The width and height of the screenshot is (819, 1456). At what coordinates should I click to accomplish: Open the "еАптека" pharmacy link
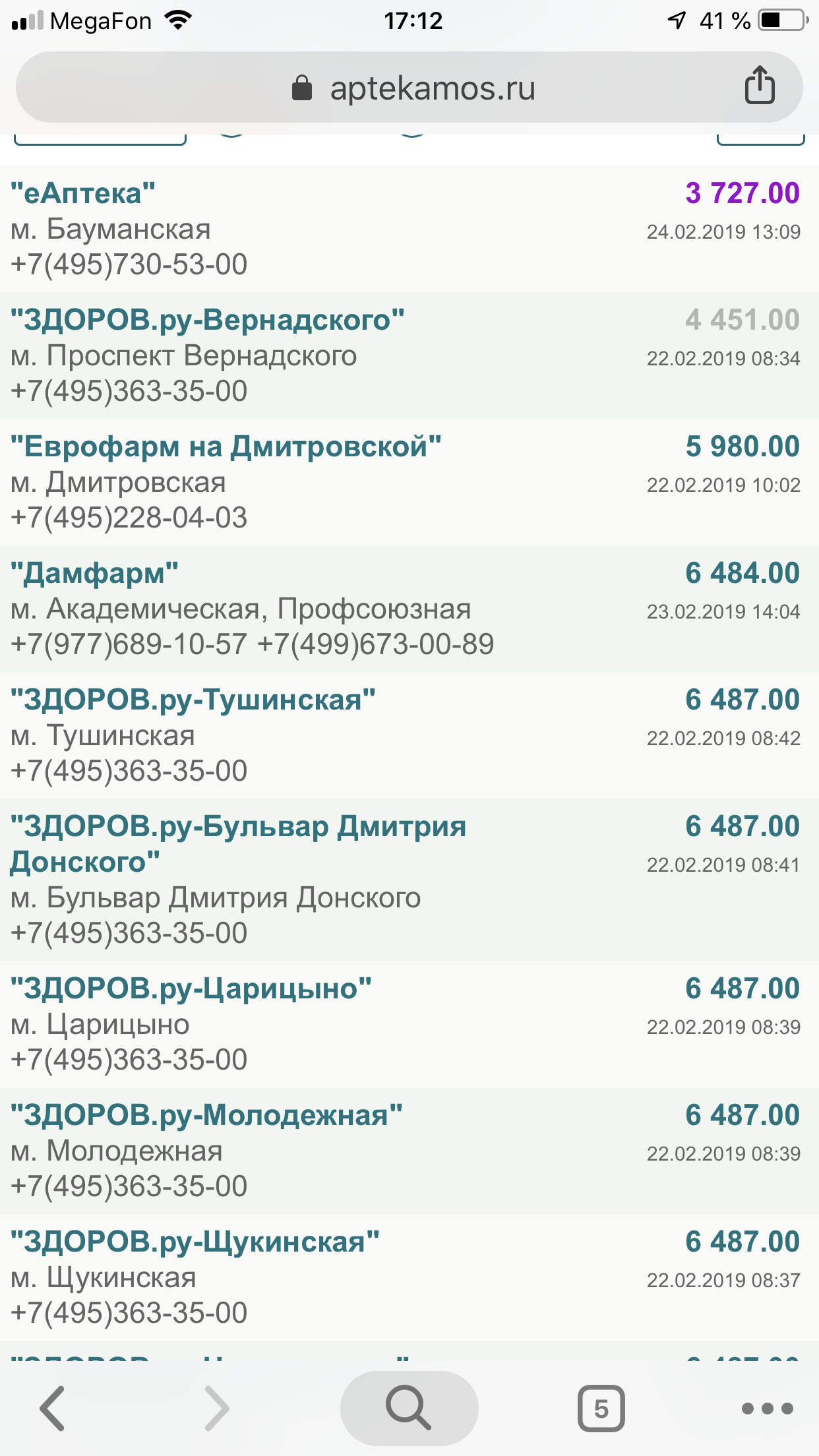(x=83, y=193)
